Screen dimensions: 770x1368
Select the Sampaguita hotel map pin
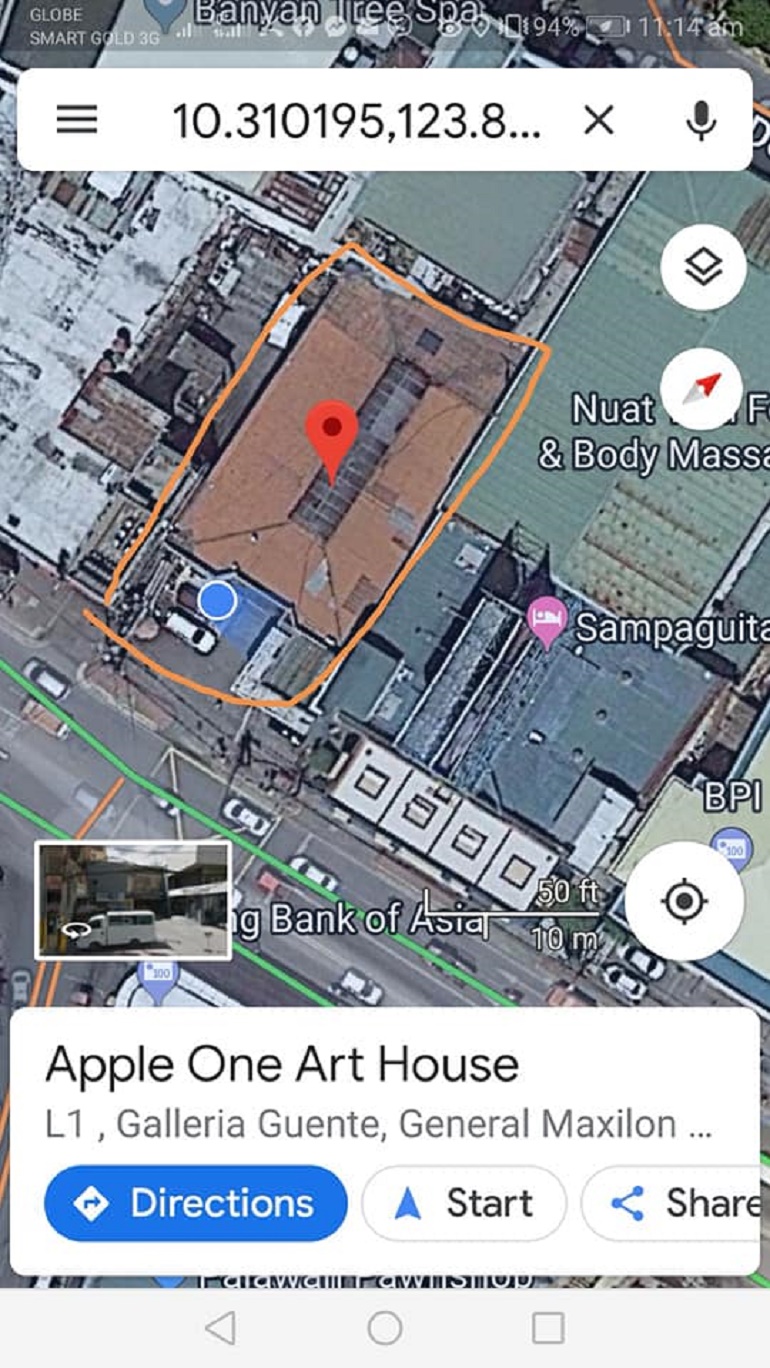547,622
